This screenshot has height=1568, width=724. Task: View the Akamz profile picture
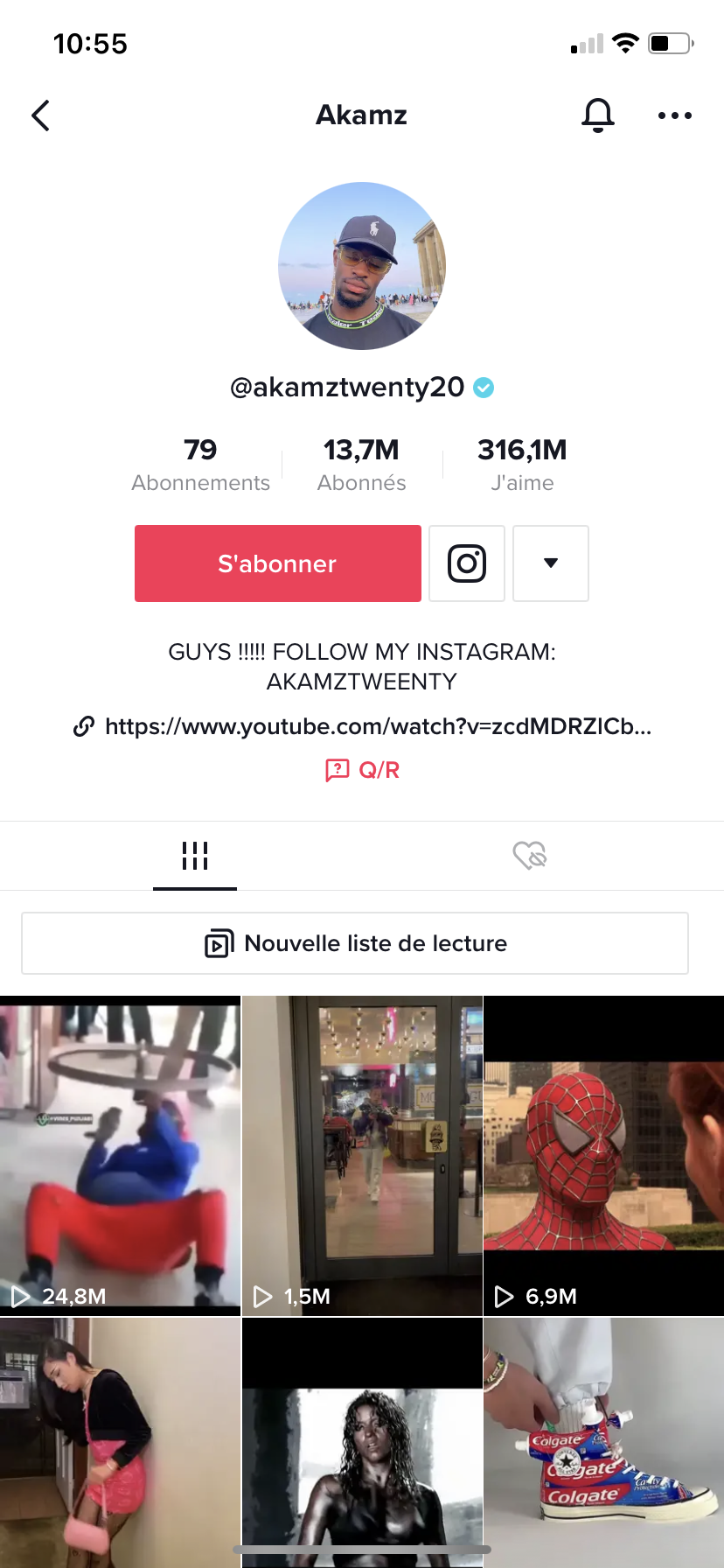coord(362,266)
